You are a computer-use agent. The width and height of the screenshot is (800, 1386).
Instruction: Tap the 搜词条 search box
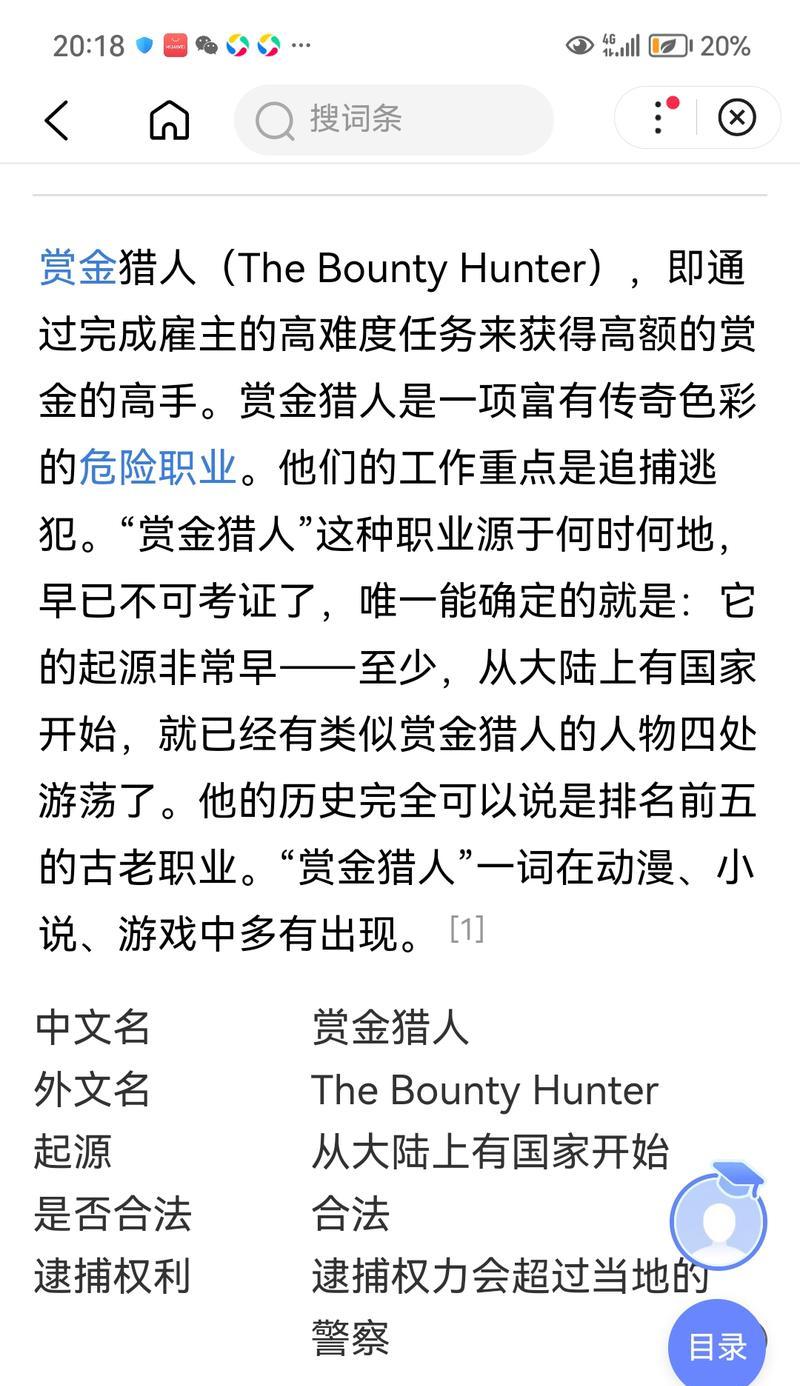pos(393,120)
